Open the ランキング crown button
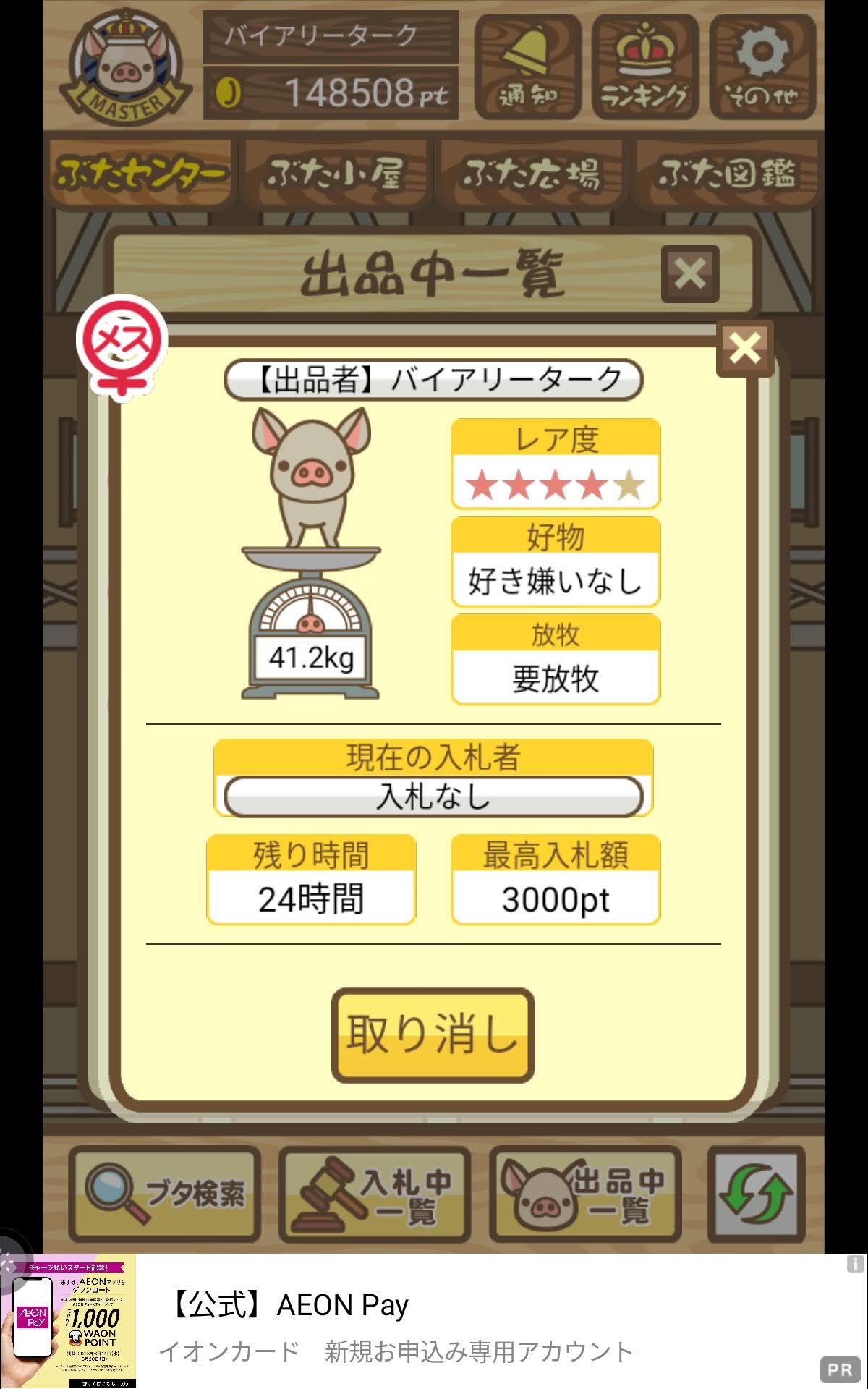 pos(644,67)
